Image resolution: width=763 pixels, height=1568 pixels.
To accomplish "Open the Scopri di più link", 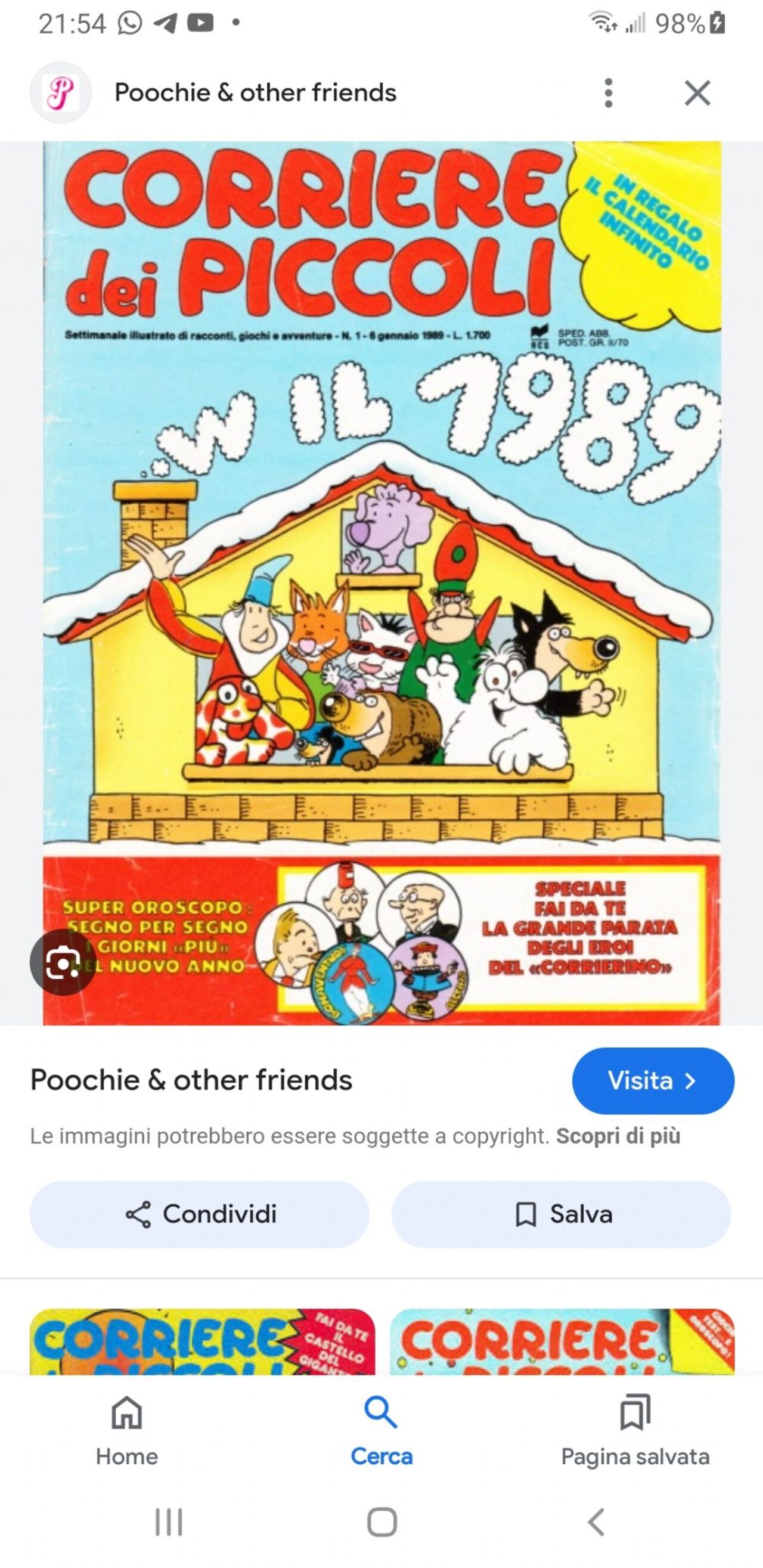I will [x=618, y=1136].
